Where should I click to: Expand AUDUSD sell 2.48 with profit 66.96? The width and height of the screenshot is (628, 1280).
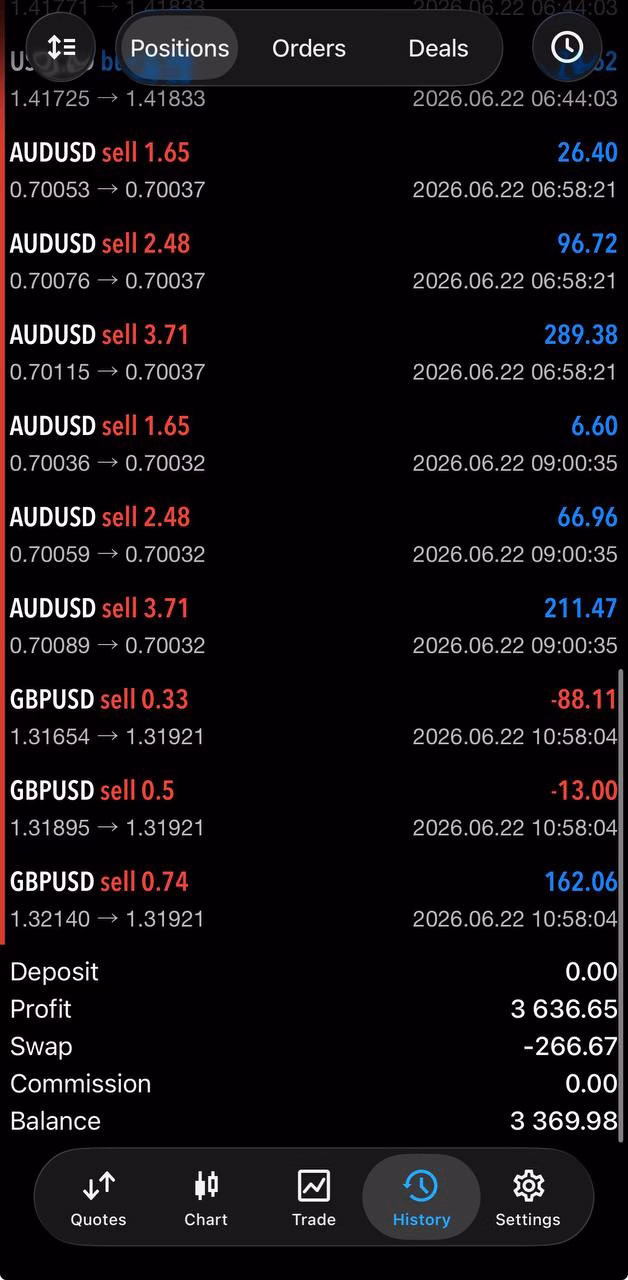(x=314, y=534)
